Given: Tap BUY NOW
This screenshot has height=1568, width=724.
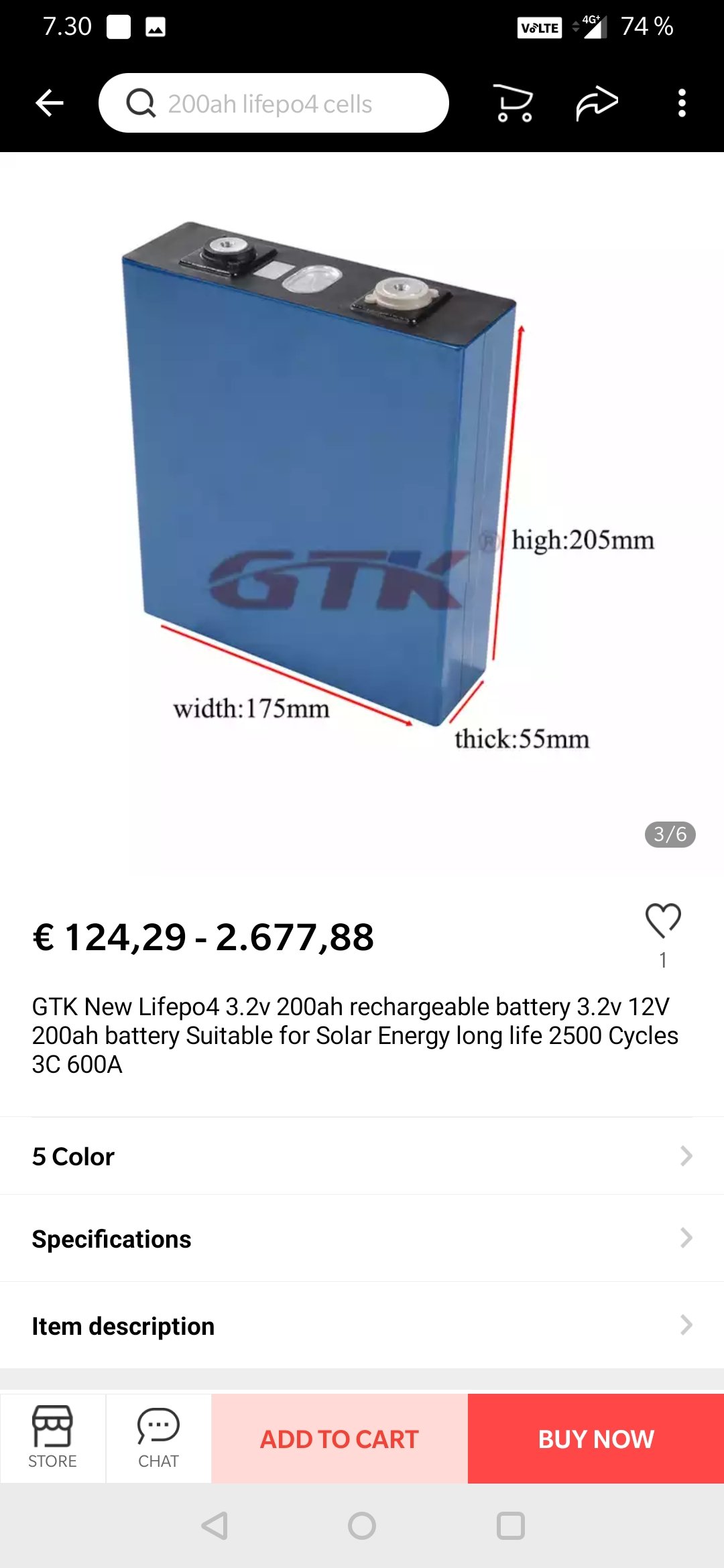Looking at the screenshot, I should click(596, 1439).
